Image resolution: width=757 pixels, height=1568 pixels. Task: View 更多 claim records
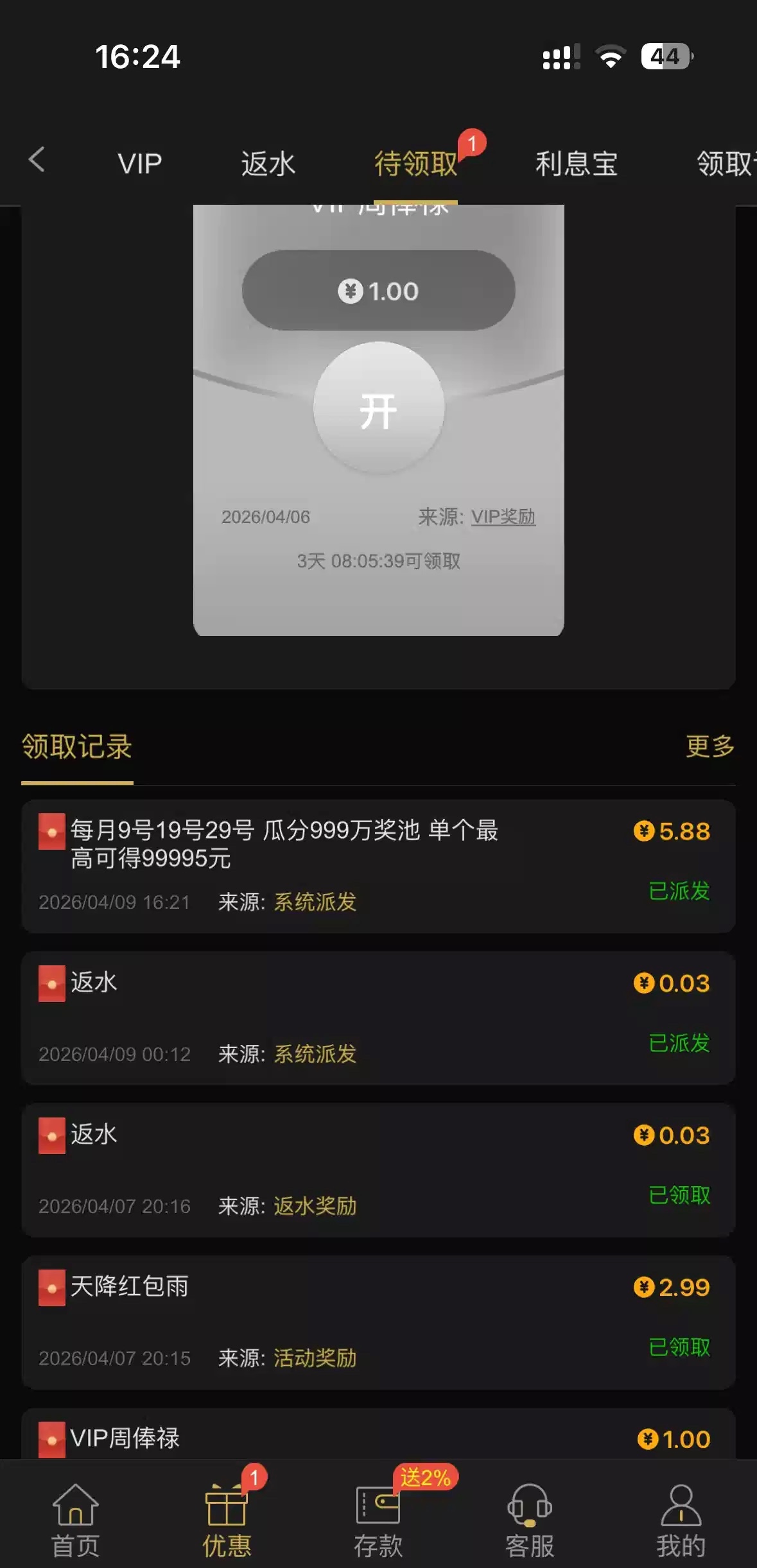tap(709, 746)
